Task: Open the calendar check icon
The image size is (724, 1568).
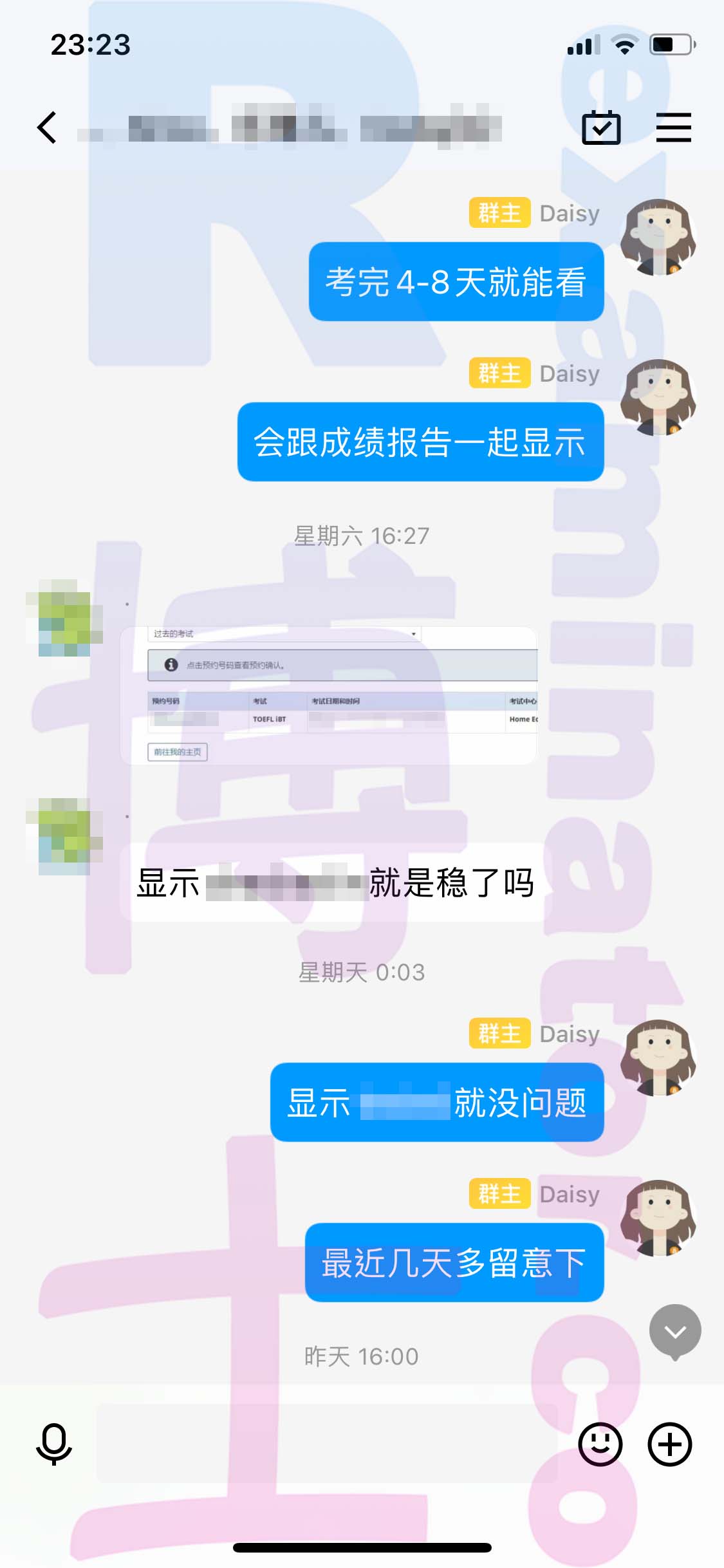Action: [x=601, y=127]
